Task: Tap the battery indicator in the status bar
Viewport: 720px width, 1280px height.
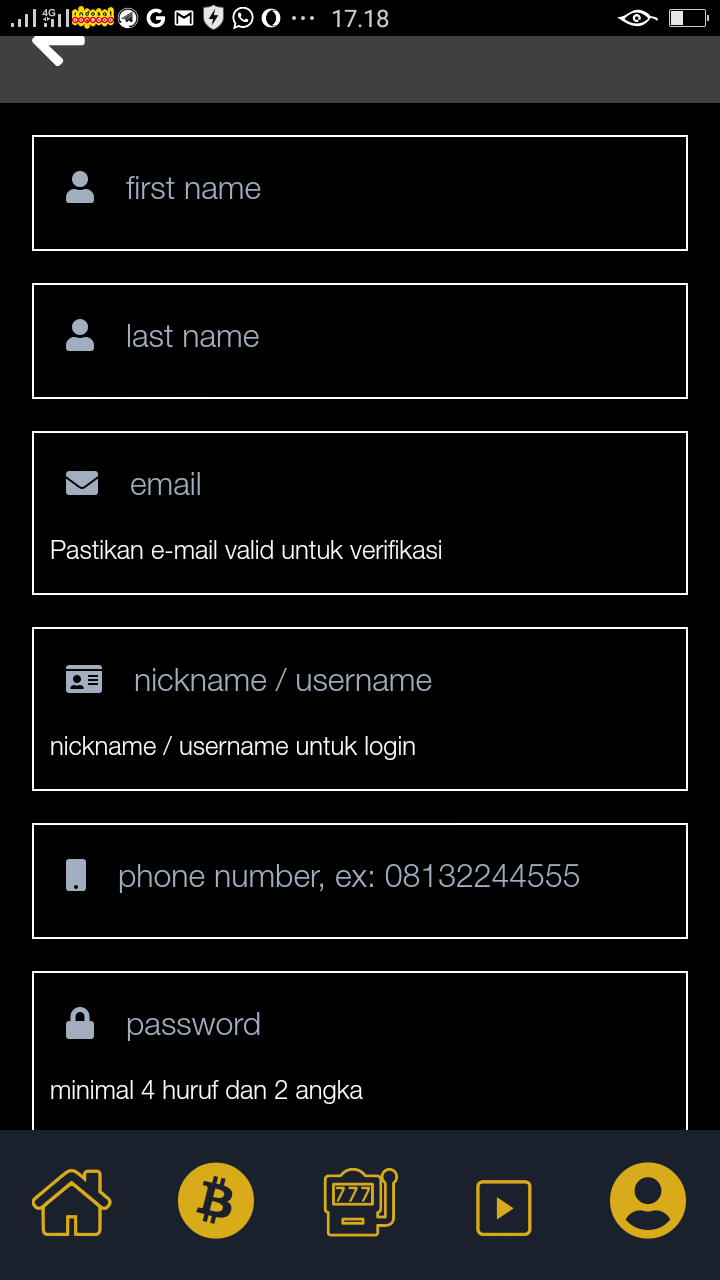Action: point(690,16)
